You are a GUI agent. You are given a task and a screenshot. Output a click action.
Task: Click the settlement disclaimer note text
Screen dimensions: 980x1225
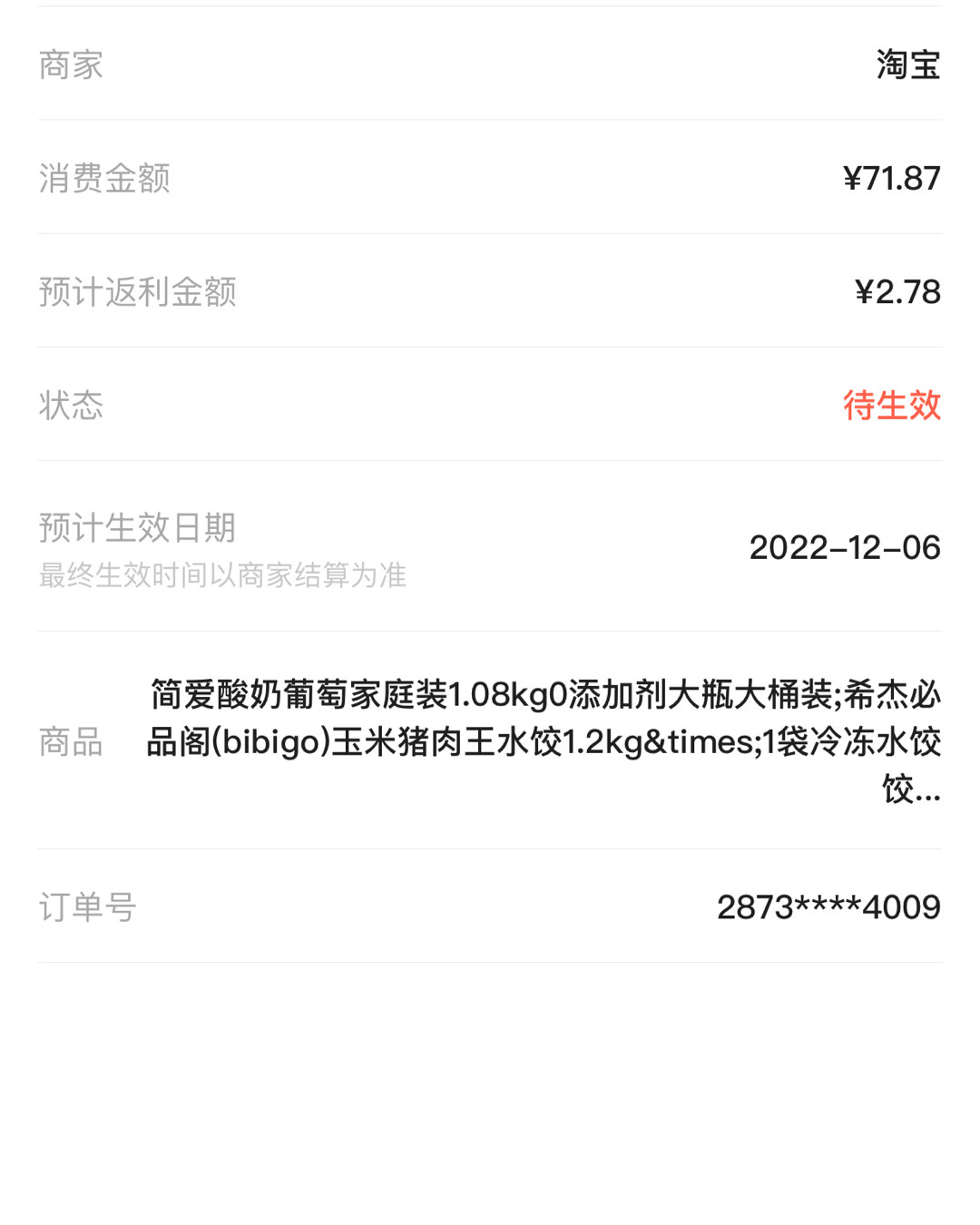pyautogui.click(x=221, y=575)
